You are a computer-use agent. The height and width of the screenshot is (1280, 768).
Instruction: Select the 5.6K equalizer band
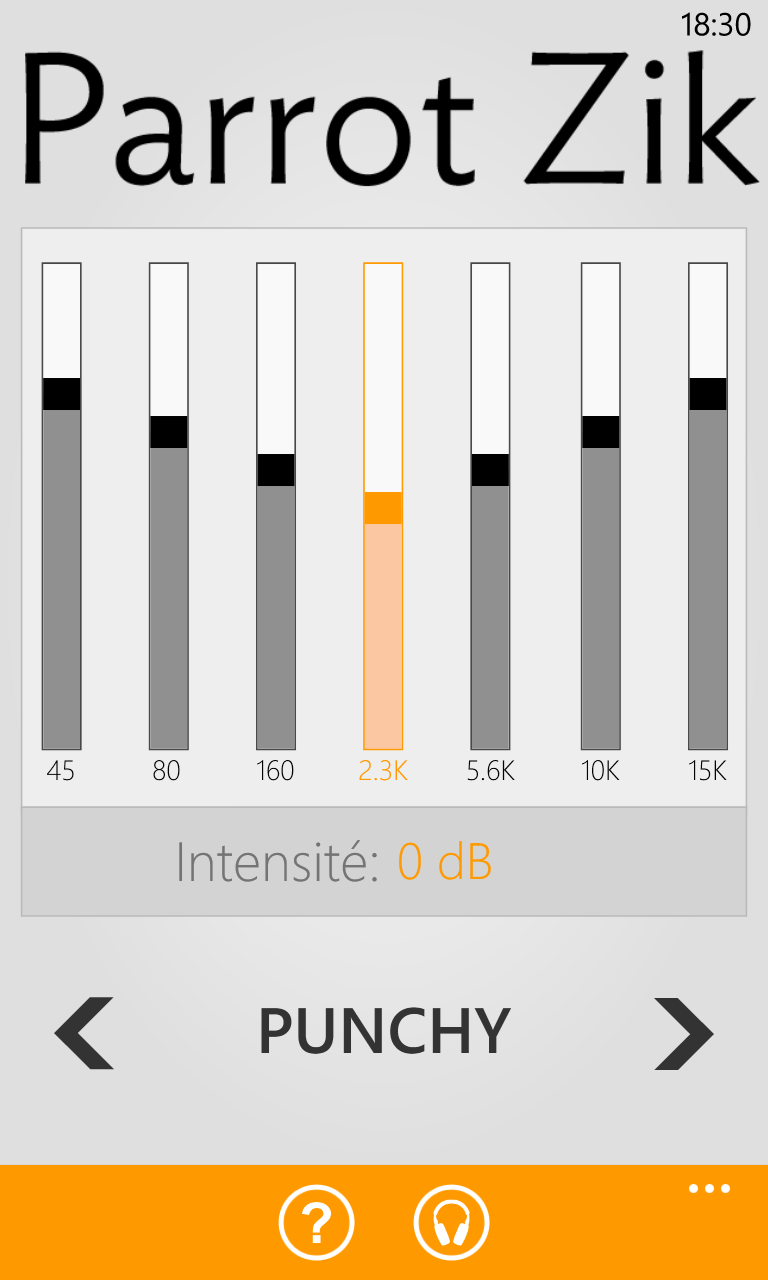[x=490, y=506]
